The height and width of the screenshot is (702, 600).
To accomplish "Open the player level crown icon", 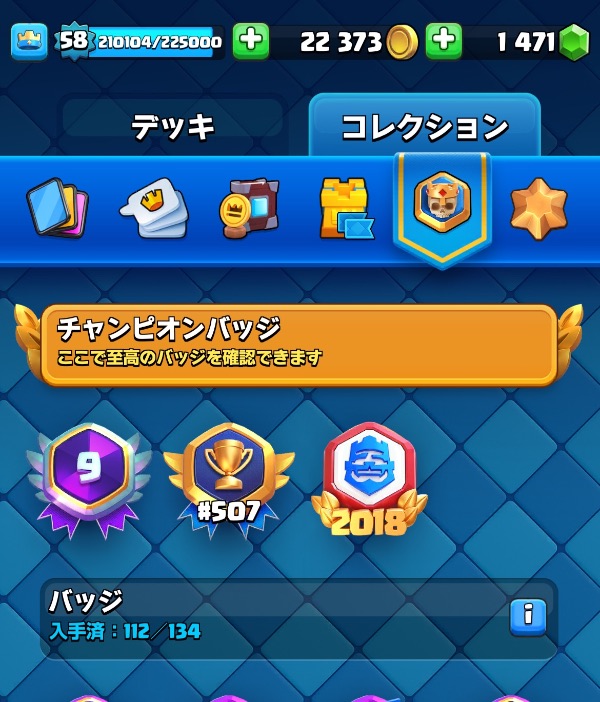I will pyautogui.click(x=29, y=41).
